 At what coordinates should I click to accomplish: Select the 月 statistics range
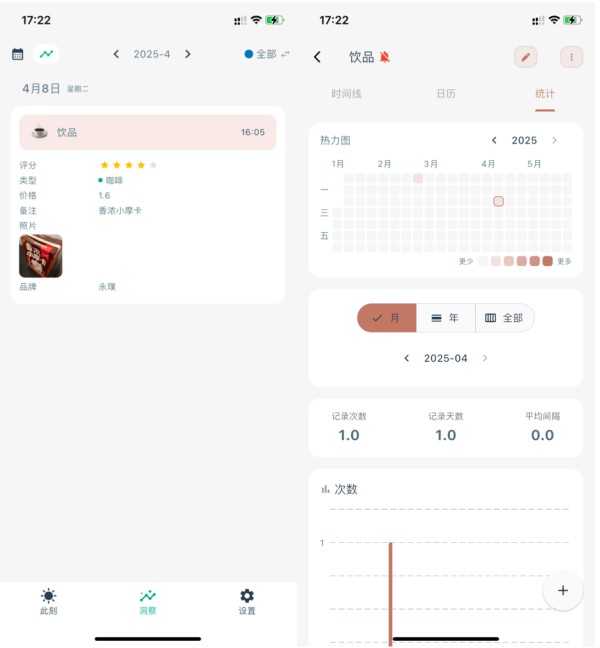pyautogui.click(x=386, y=318)
